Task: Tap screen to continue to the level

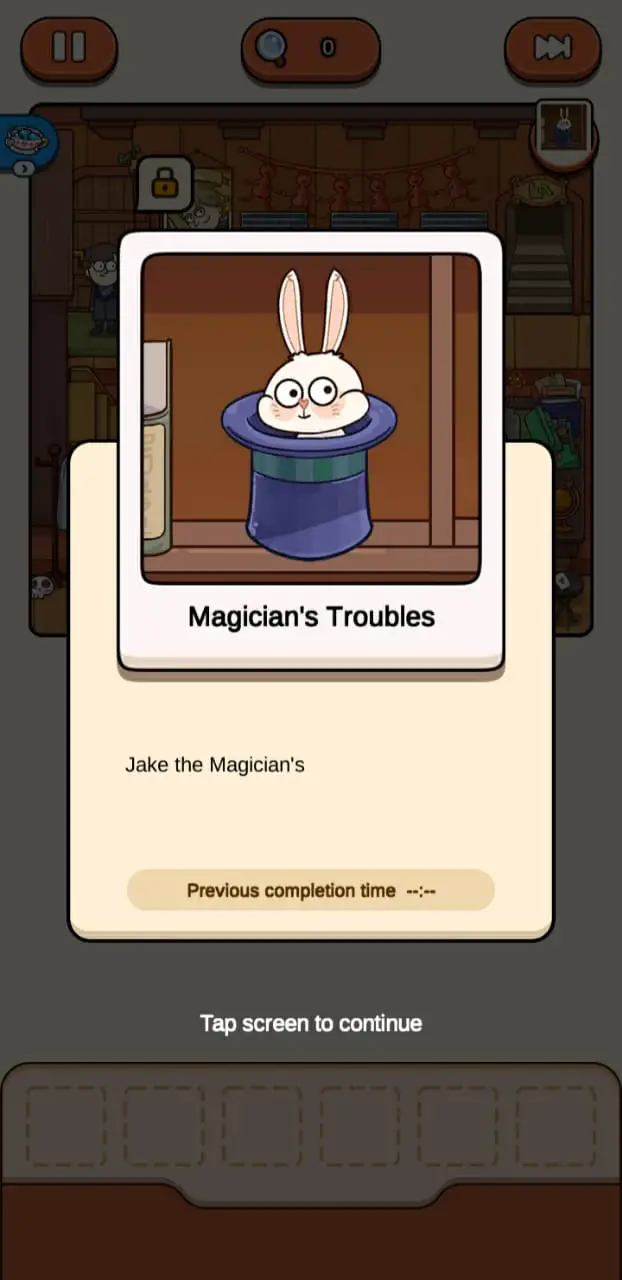Action: click(x=310, y=1023)
